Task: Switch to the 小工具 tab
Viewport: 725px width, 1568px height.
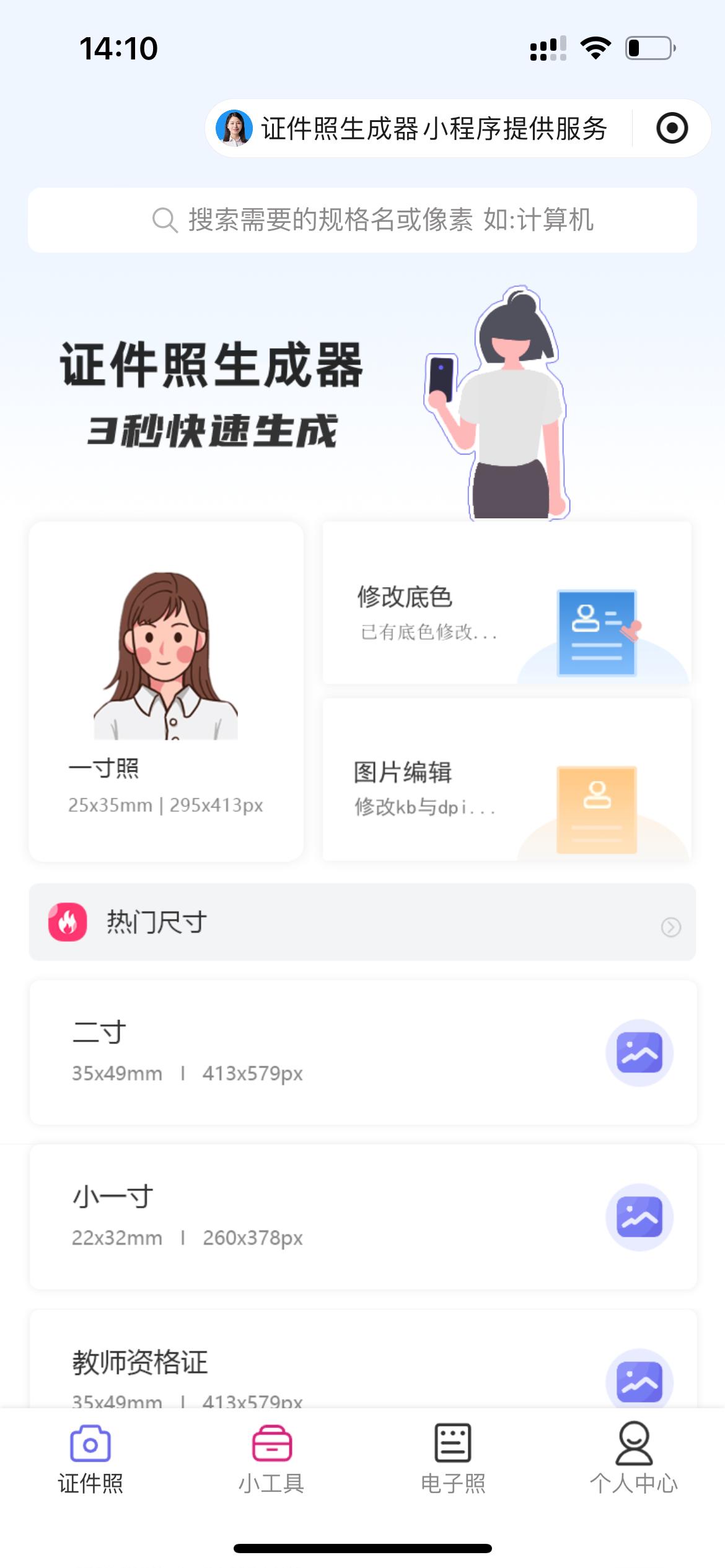Action: coord(271,1459)
